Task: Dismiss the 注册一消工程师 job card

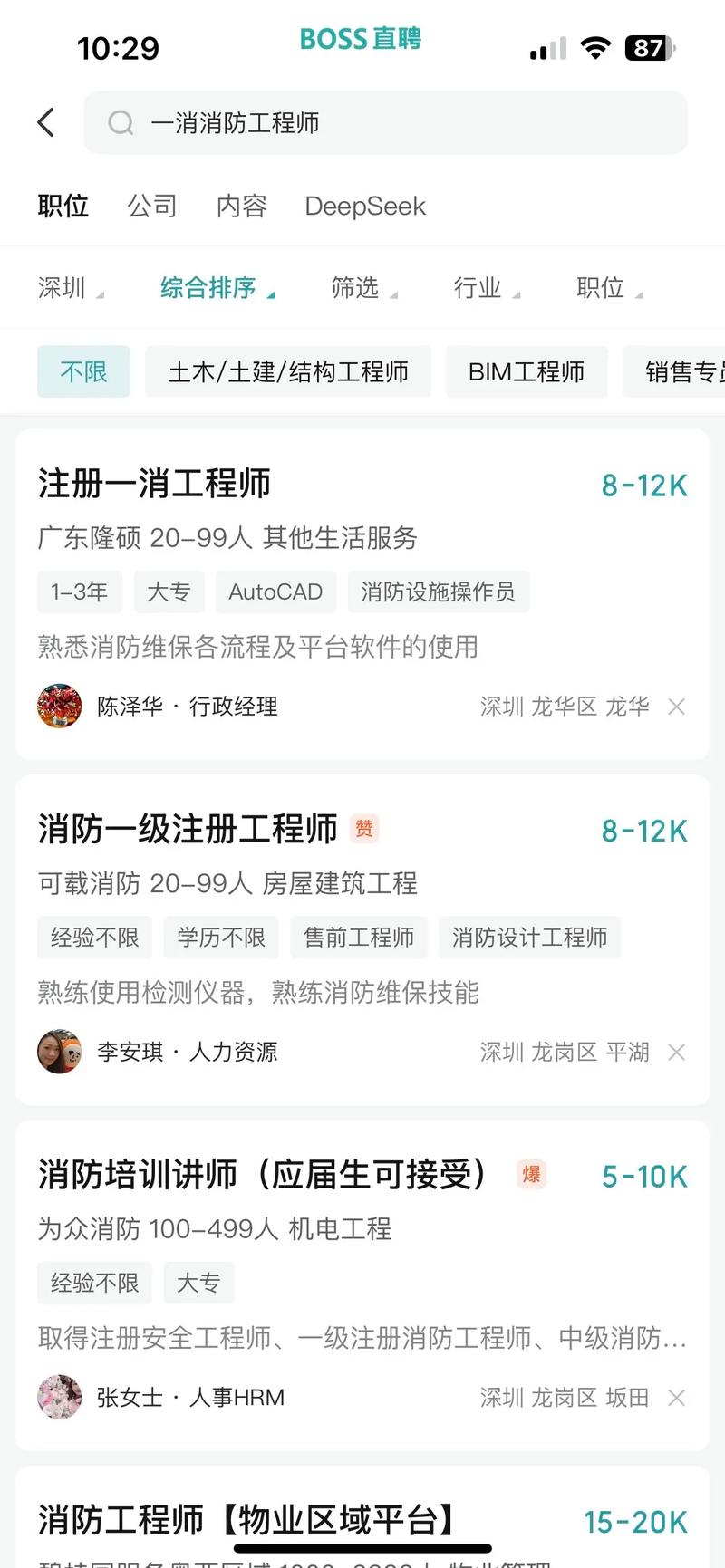Action: (676, 706)
